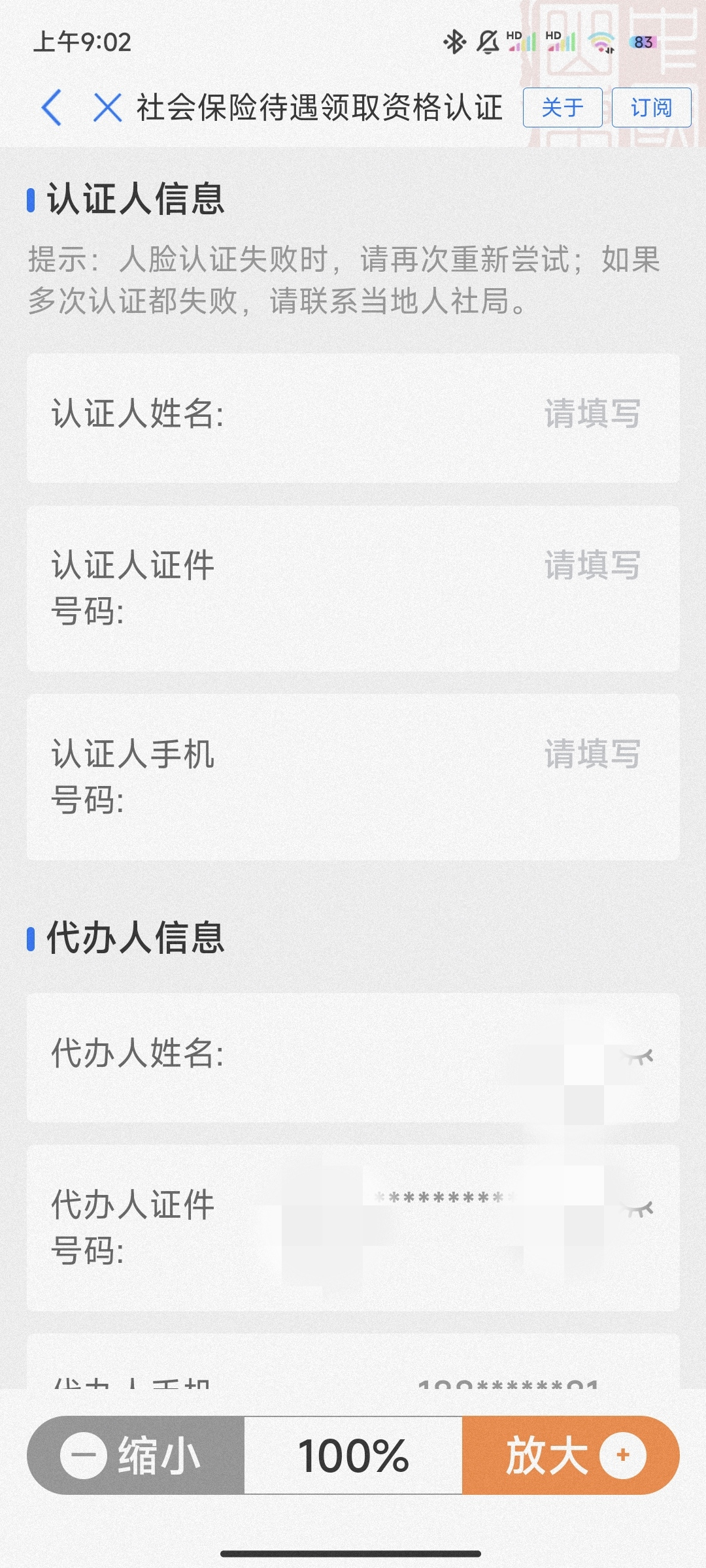
Task: Fill in the 认证人手机号码 field
Action: 353,777
